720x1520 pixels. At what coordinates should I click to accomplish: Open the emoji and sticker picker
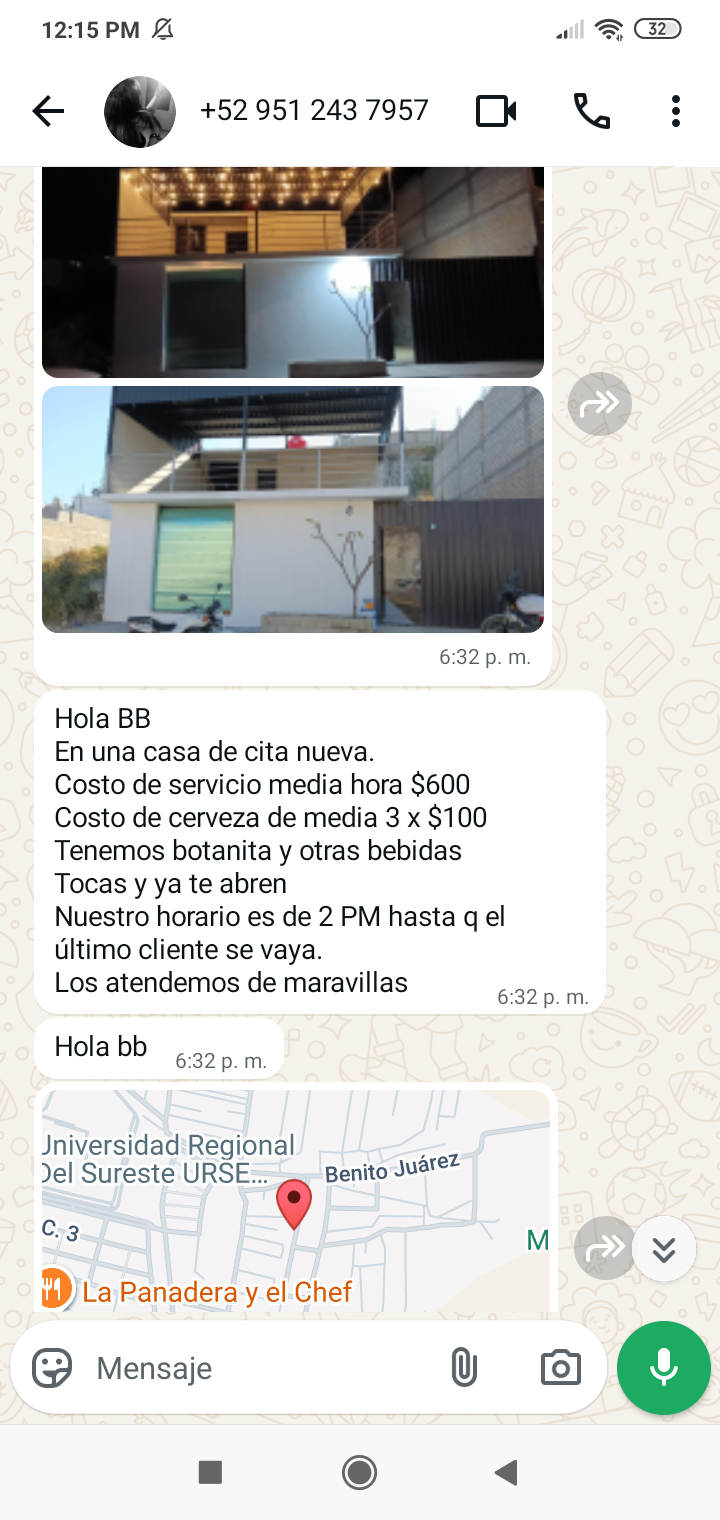pyautogui.click(x=52, y=1367)
